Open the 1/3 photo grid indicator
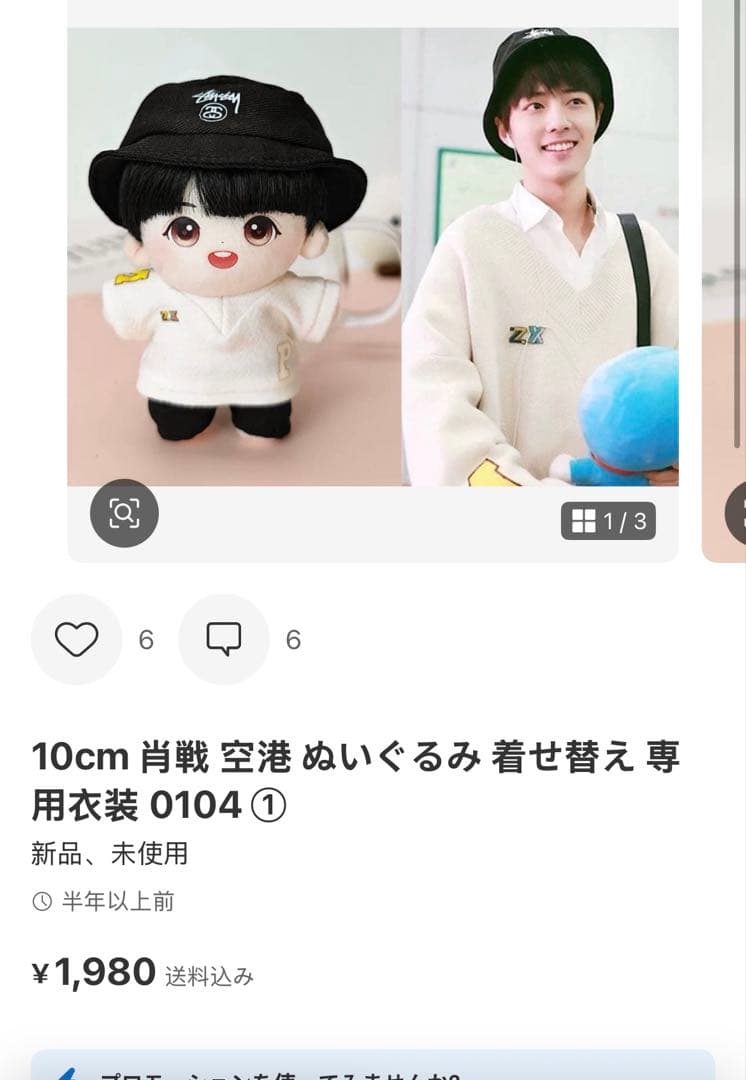This screenshot has width=746, height=1080. (x=608, y=521)
